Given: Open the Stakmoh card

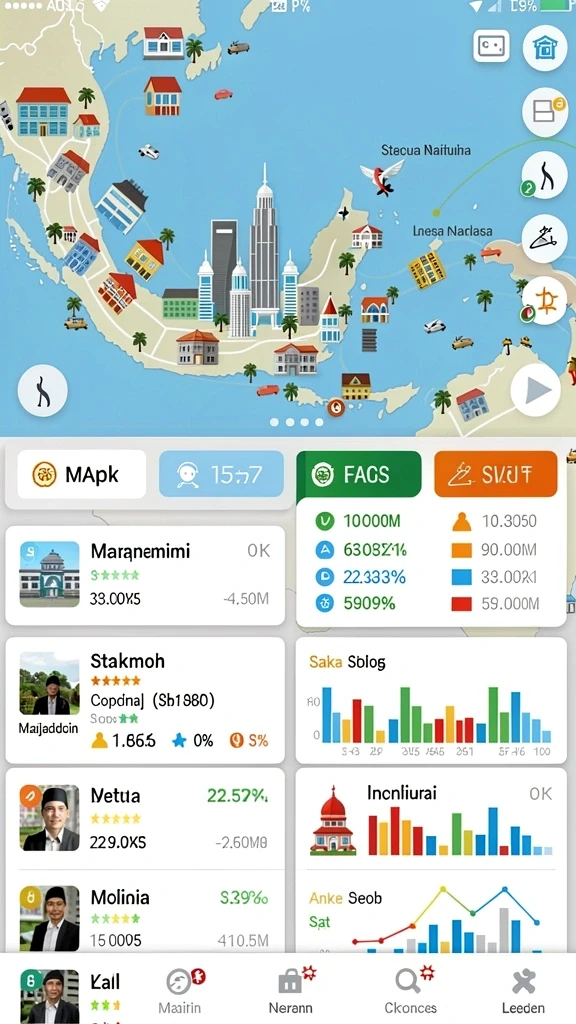Looking at the screenshot, I should coord(145,700).
